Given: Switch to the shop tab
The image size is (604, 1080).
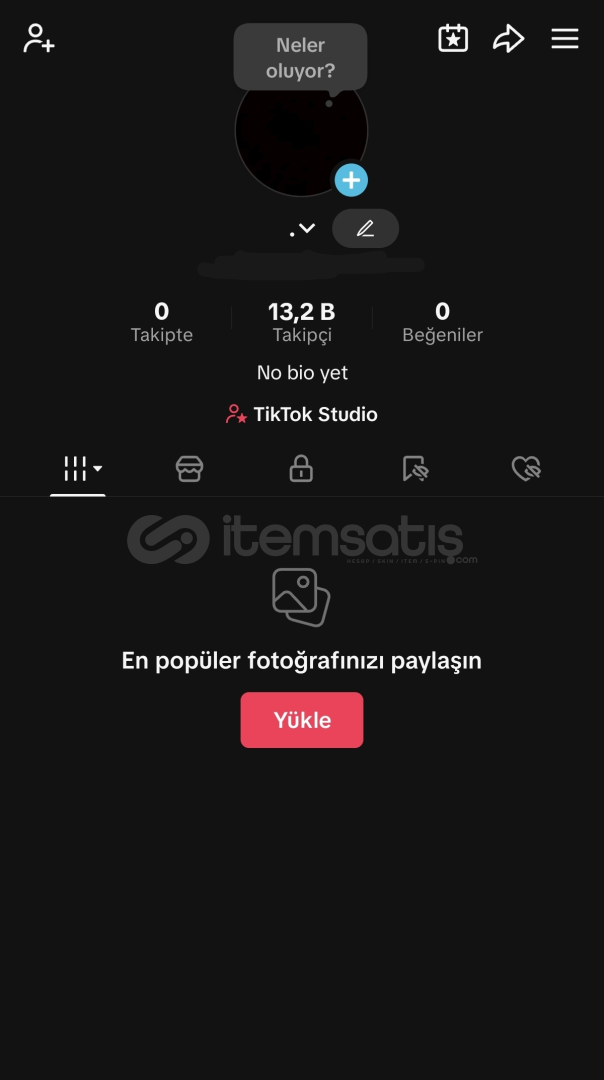Looking at the screenshot, I should tap(189, 469).
